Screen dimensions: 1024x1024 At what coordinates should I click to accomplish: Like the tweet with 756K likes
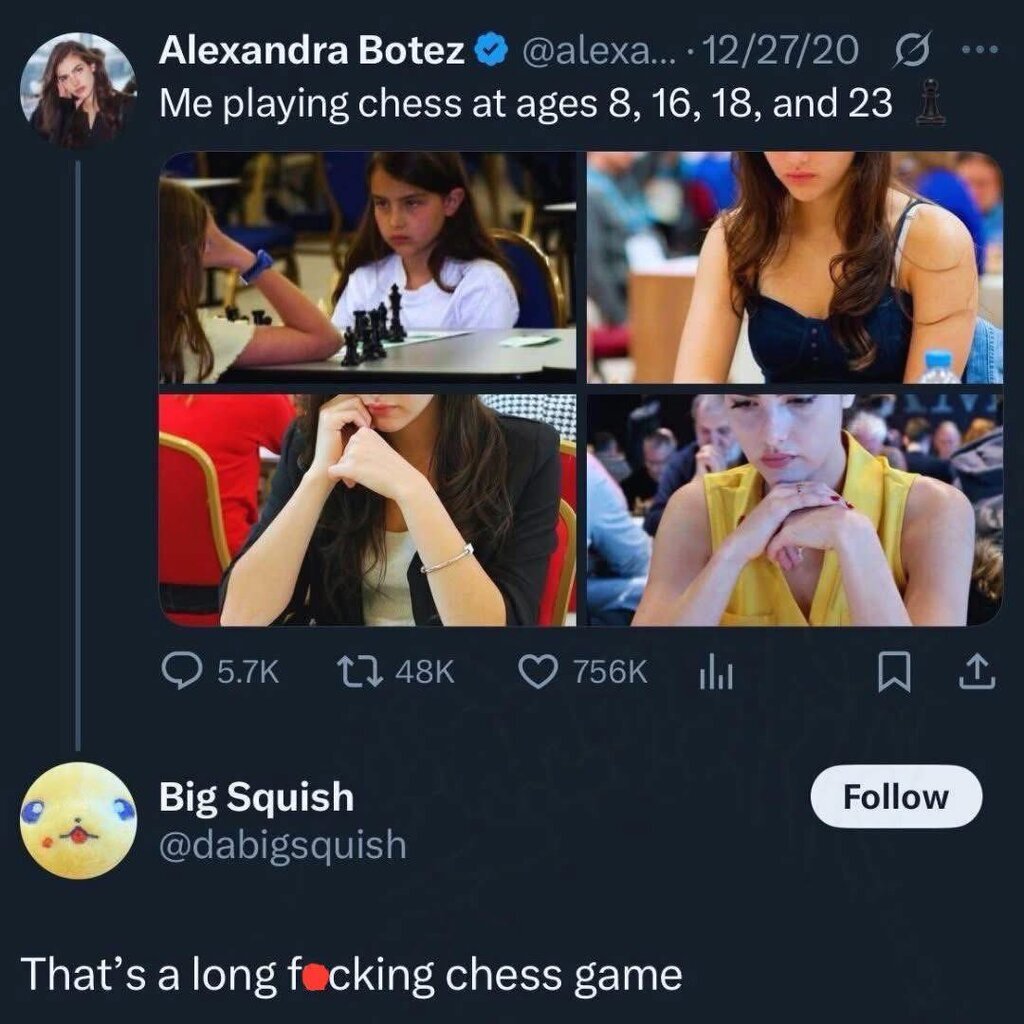[541, 672]
